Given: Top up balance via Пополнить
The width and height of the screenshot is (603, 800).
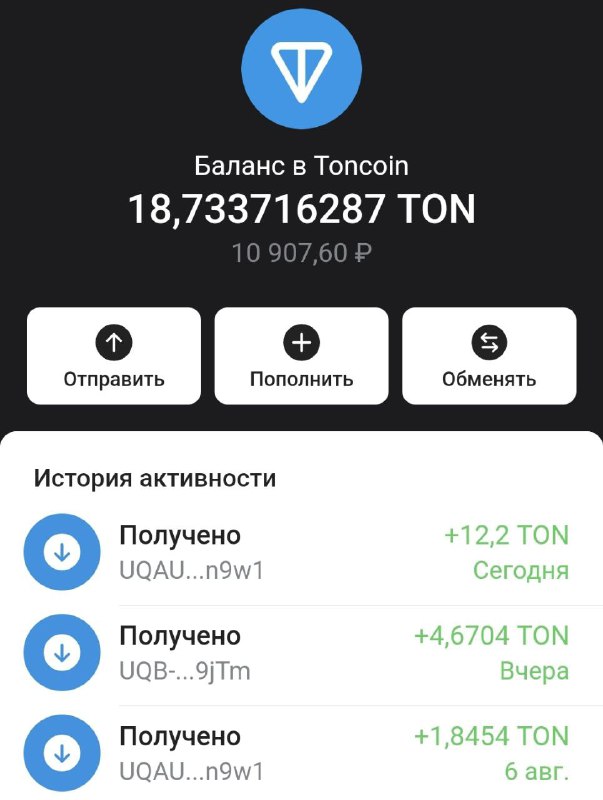Looking at the screenshot, I should 301,356.
